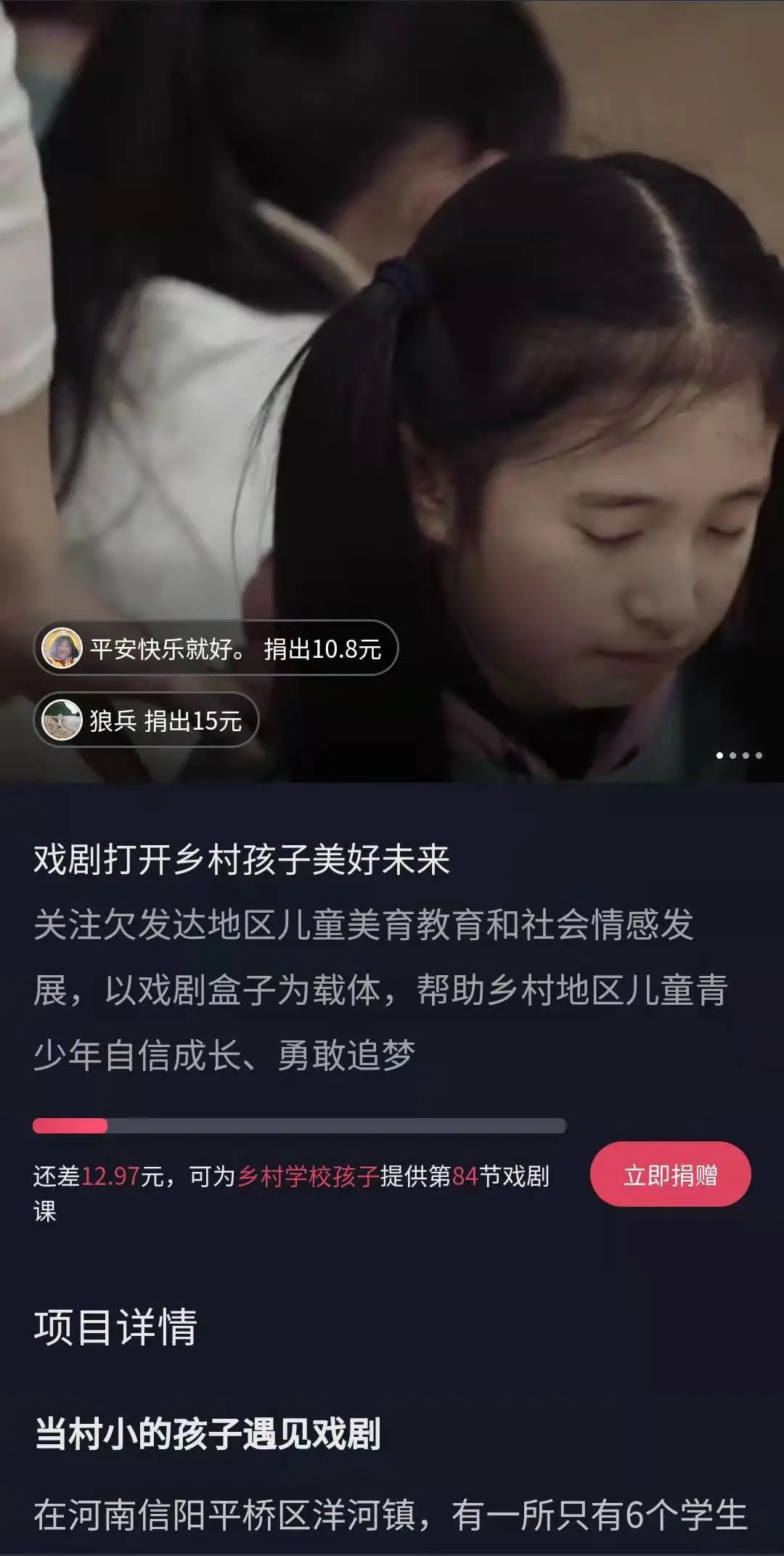This screenshot has width=784, height=1556.
Task: Open donor chip 狼兵 捐出15元
Action: click(146, 720)
